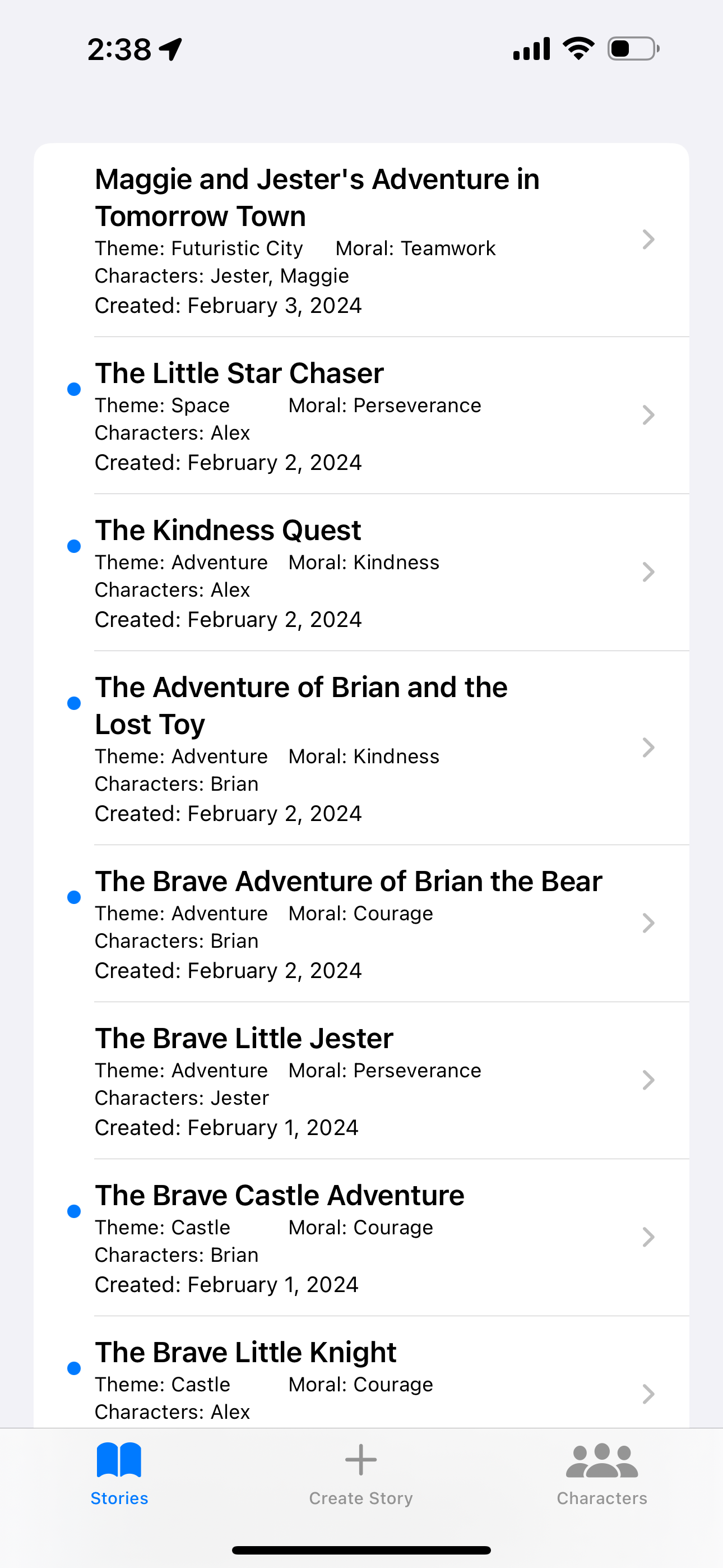
Task: Tap the unread indicator on The Brave Castle Adventure
Action: tap(74, 1211)
